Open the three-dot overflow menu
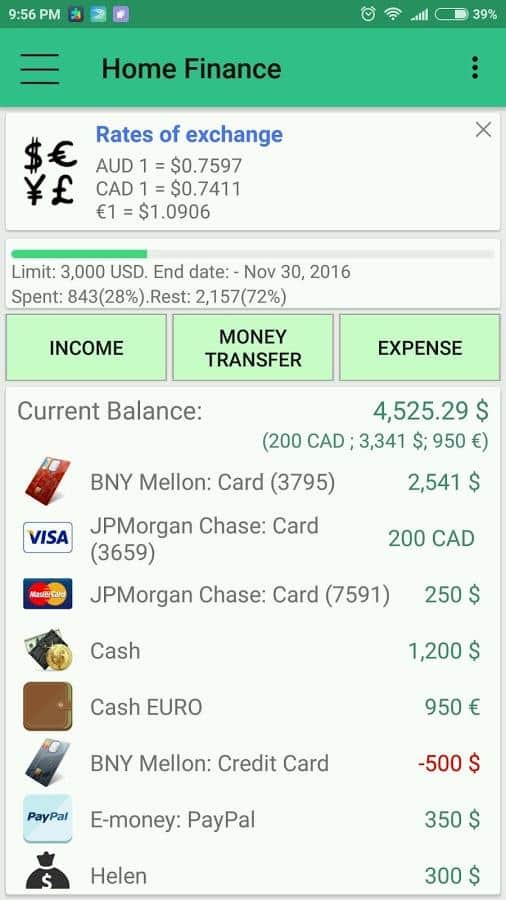506x900 pixels. [x=474, y=68]
